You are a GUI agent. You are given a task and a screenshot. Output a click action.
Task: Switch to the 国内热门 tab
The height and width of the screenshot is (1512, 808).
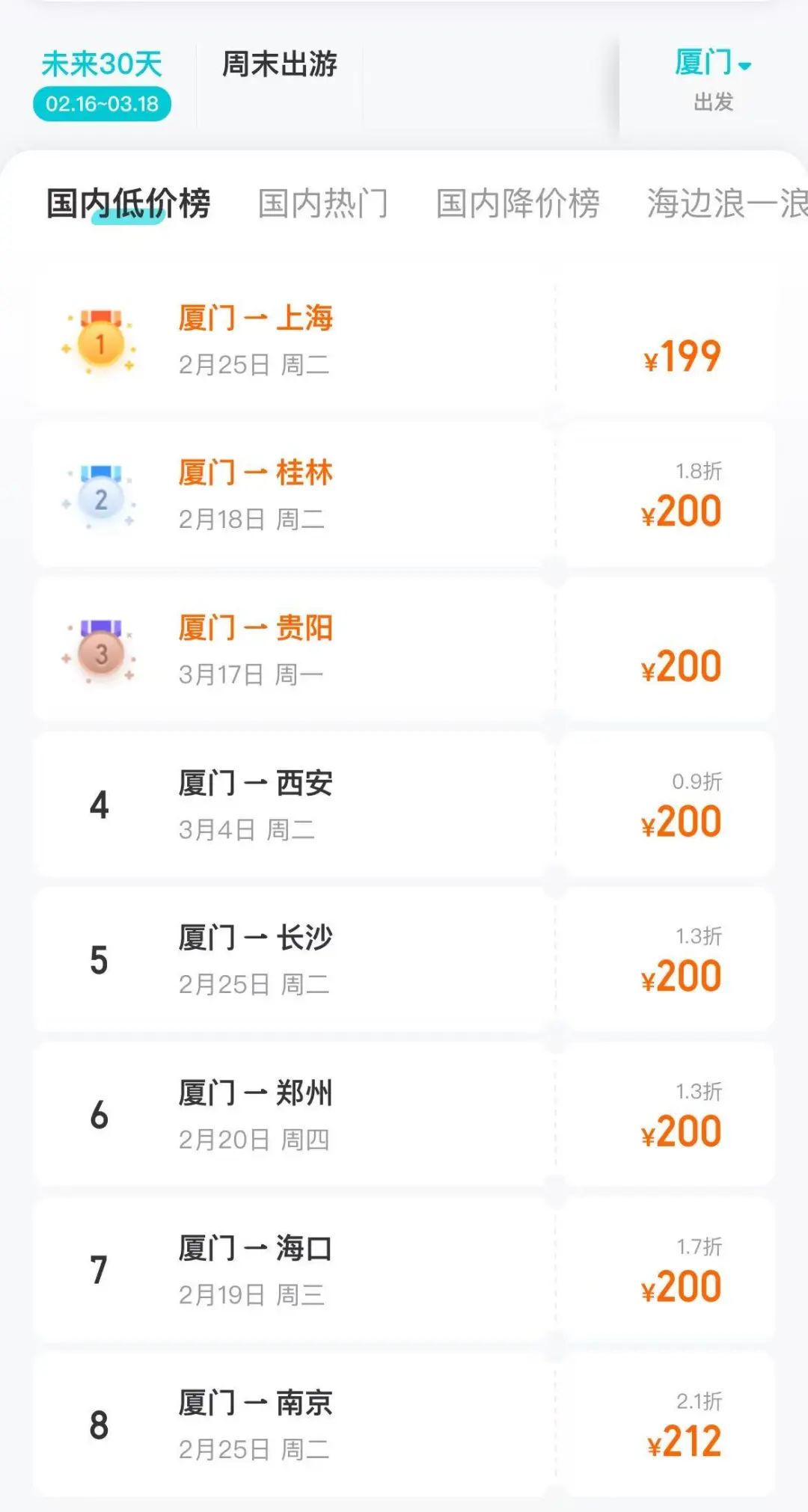pyautogui.click(x=322, y=203)
